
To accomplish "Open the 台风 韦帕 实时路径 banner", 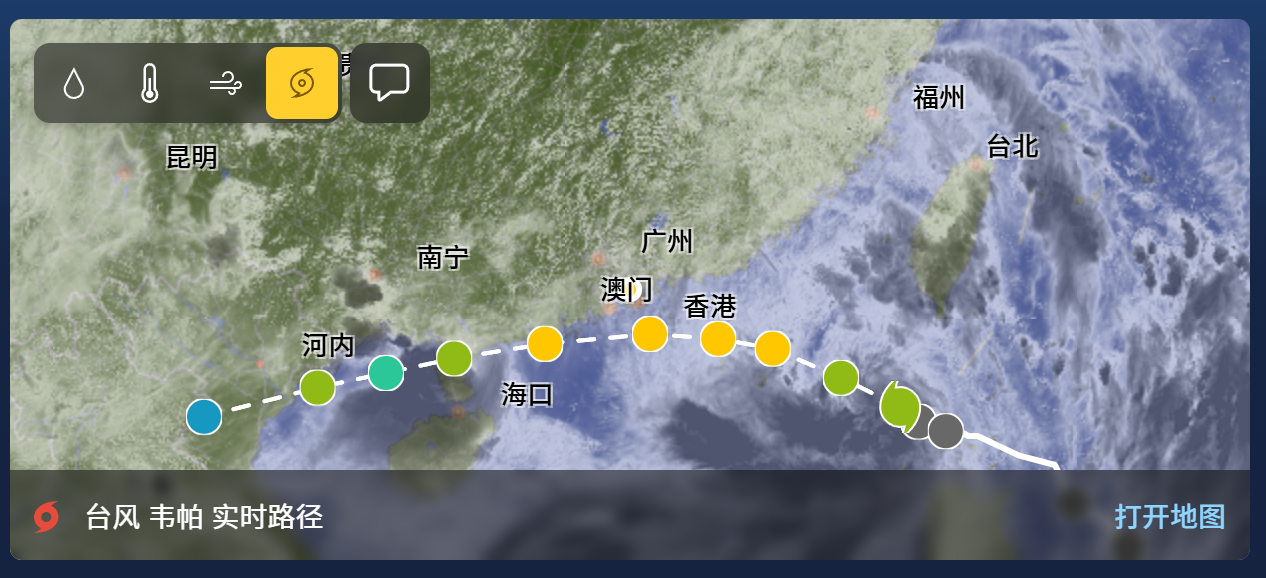I will tap(204, 517).
